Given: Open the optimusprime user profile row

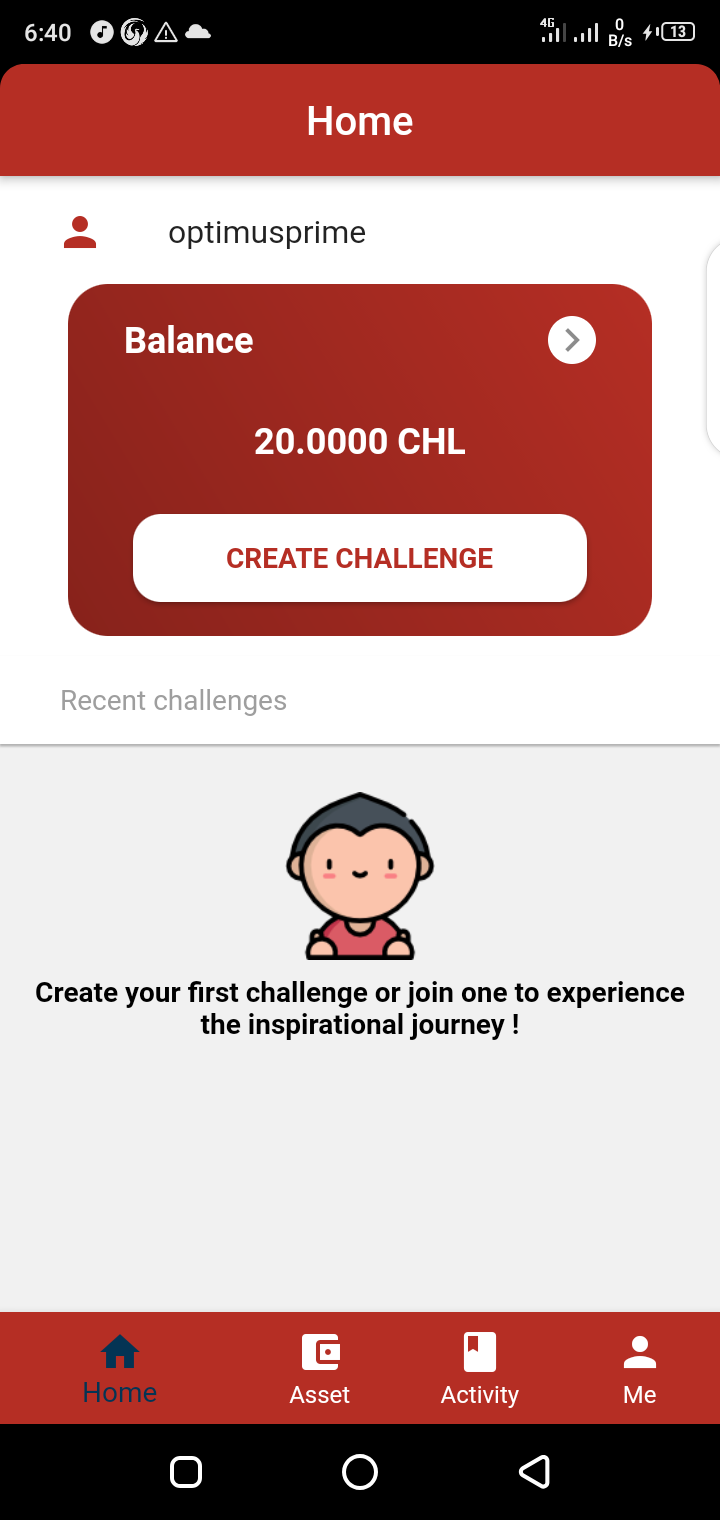Looking at the screenshot, I should coord(266,233).
